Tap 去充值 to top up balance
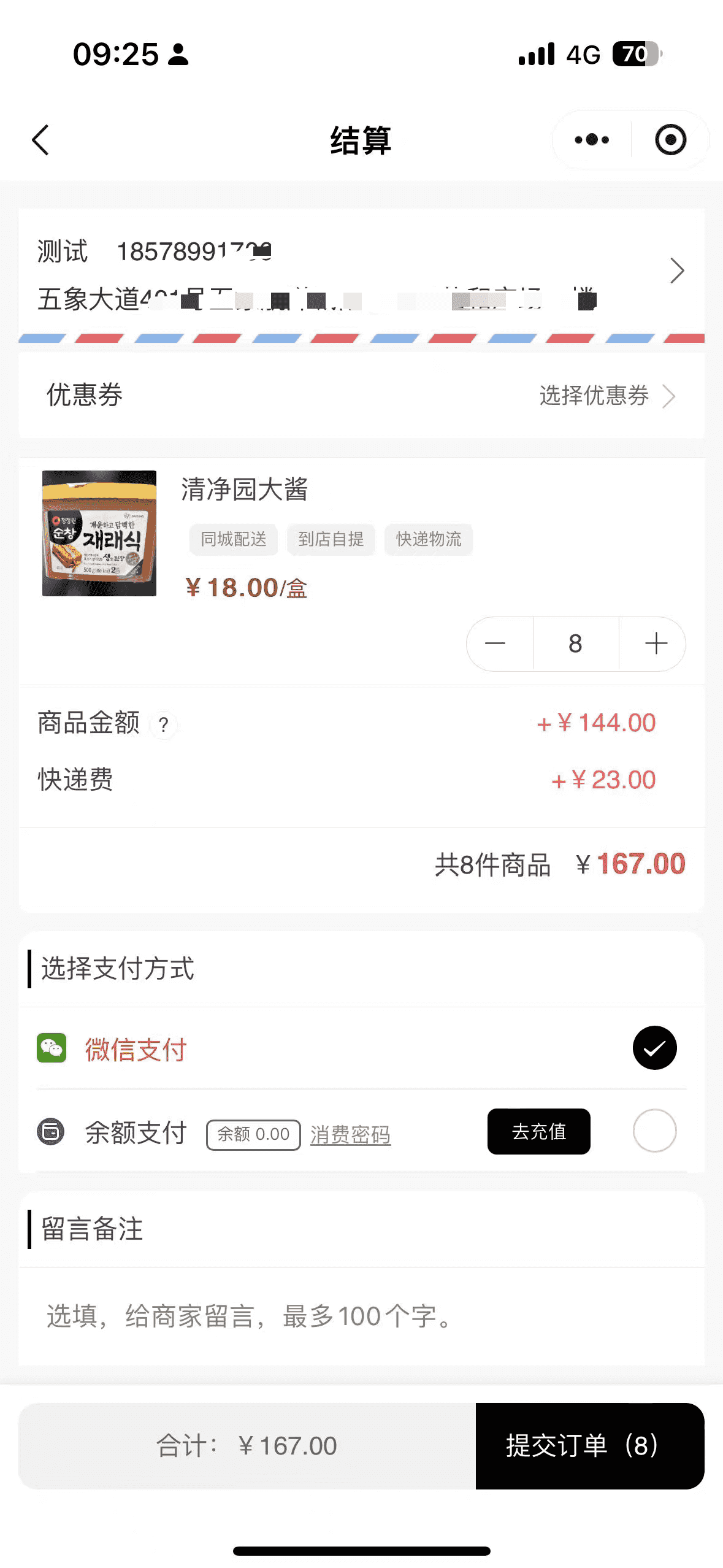 (538, 1131)
